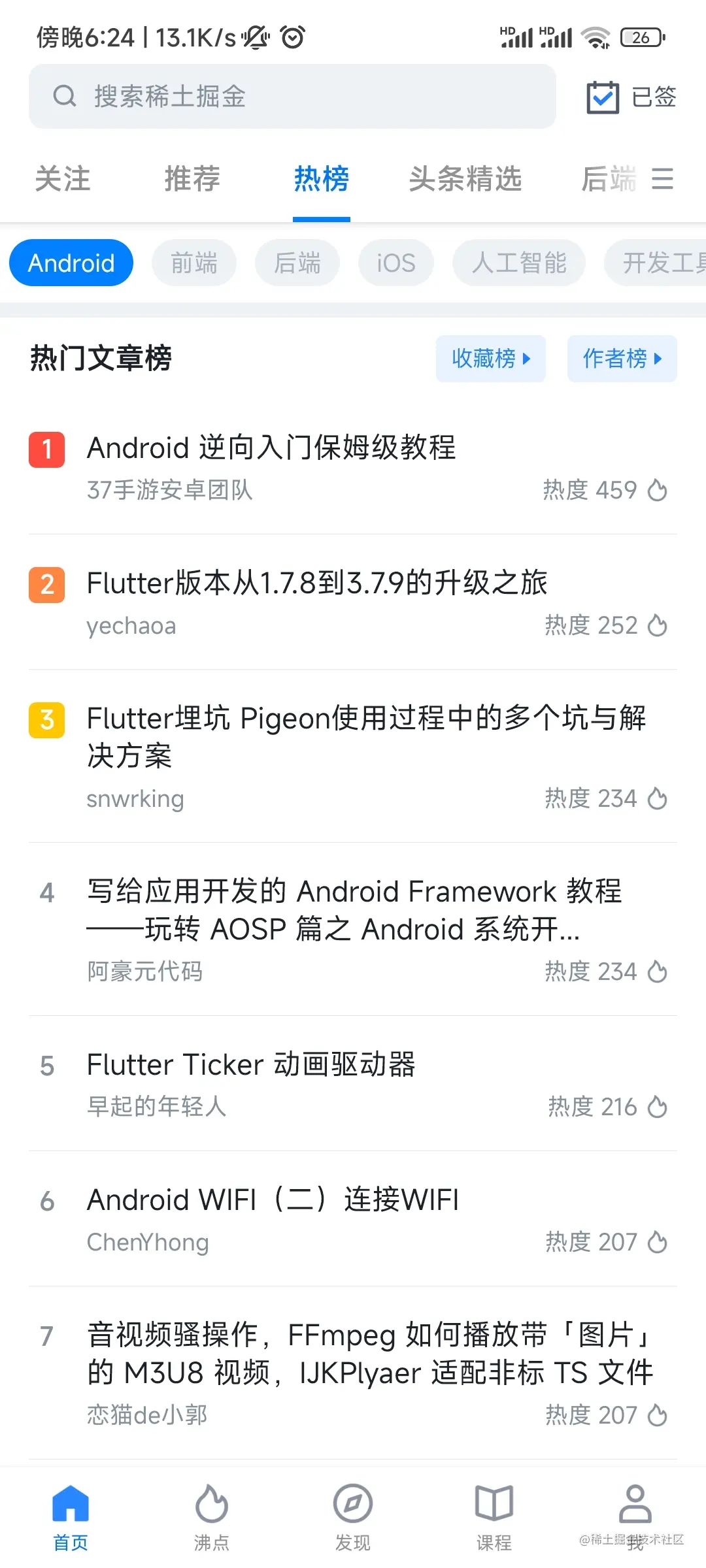Switch to the 关注 tab
Viewport: 706px width, 1568px height.
(63, 179)
